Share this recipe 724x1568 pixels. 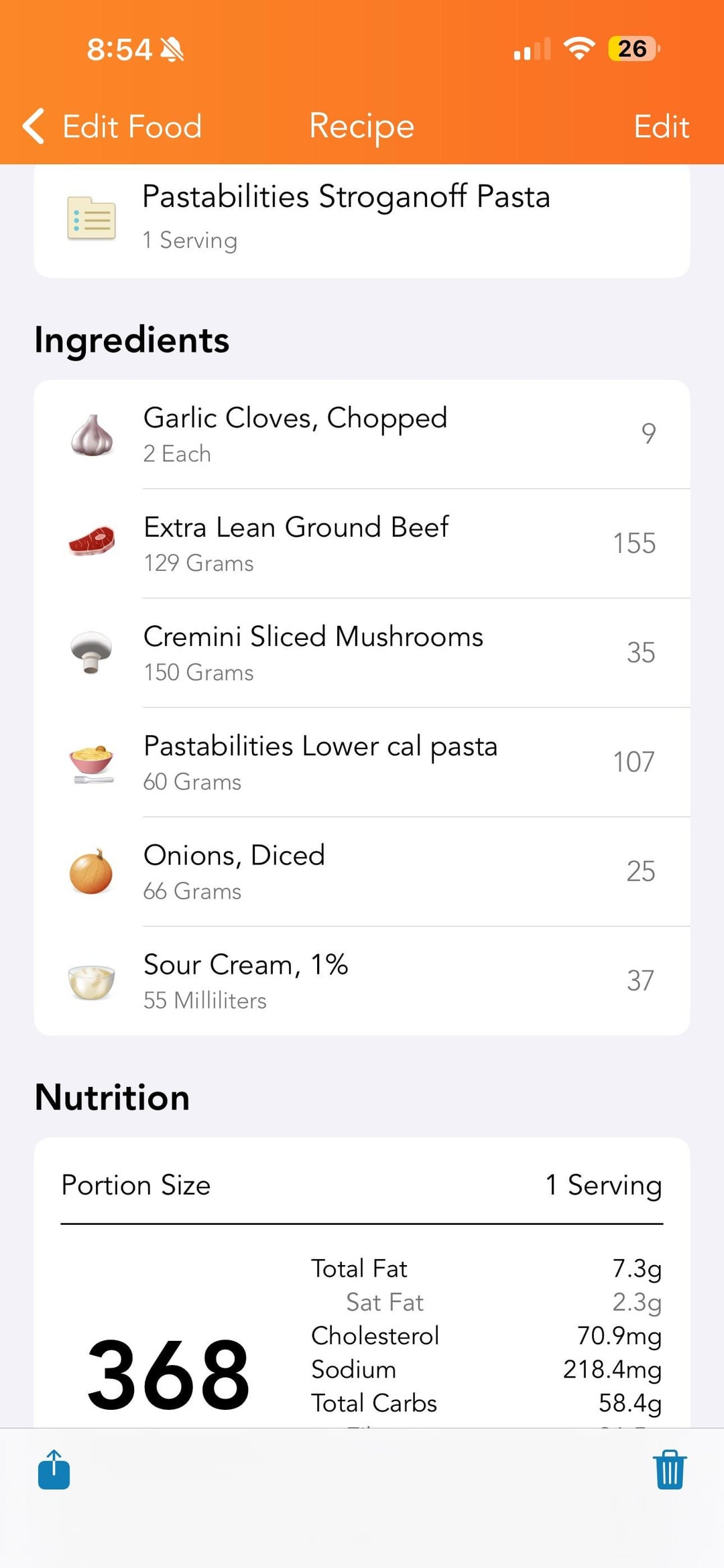(x=54, y=1469)
